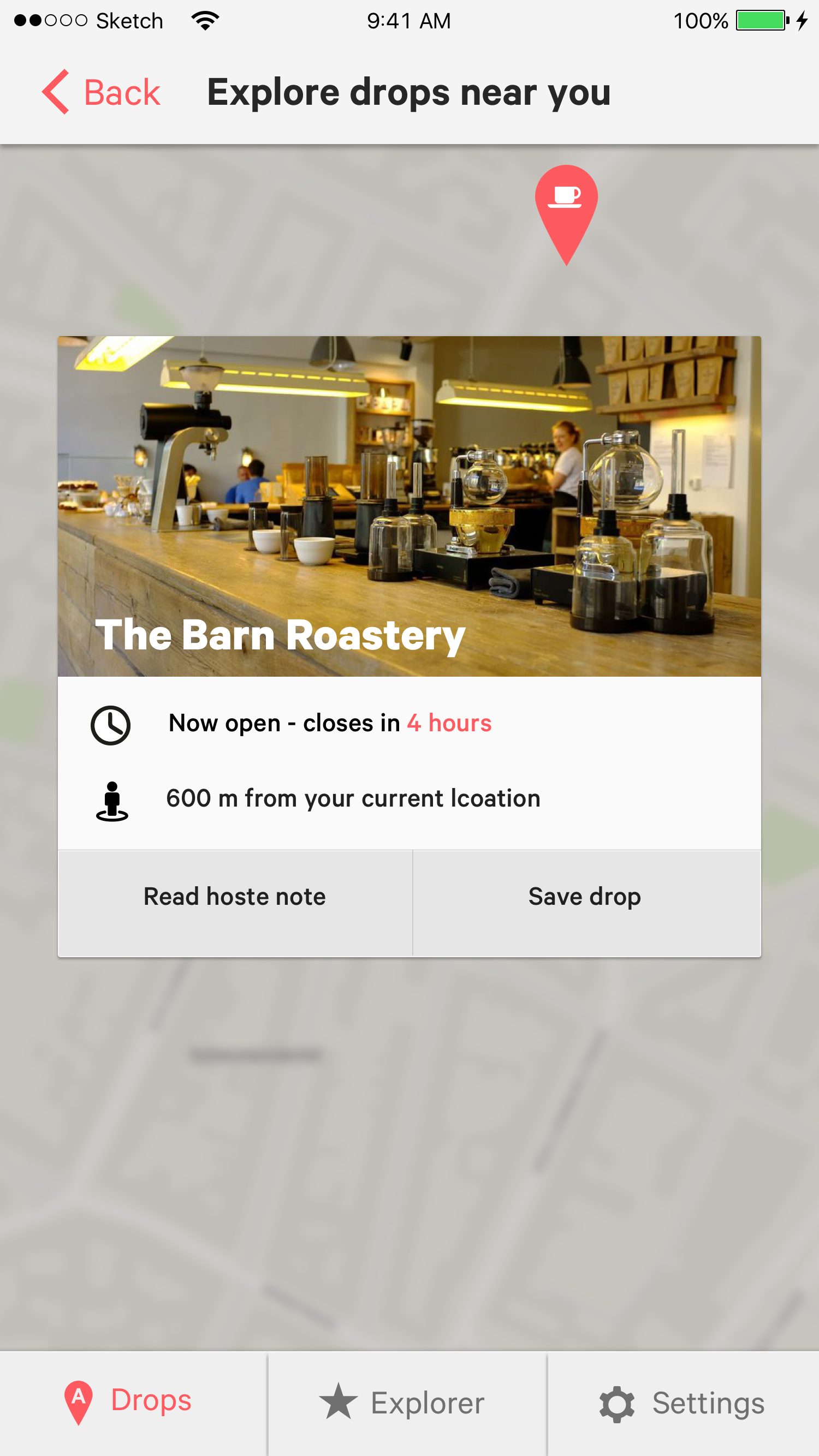Image resolution: width=819 pixels, height=1456 pixels.
Task: Open The Barn Roastery photo card
Action: point(409,506)
